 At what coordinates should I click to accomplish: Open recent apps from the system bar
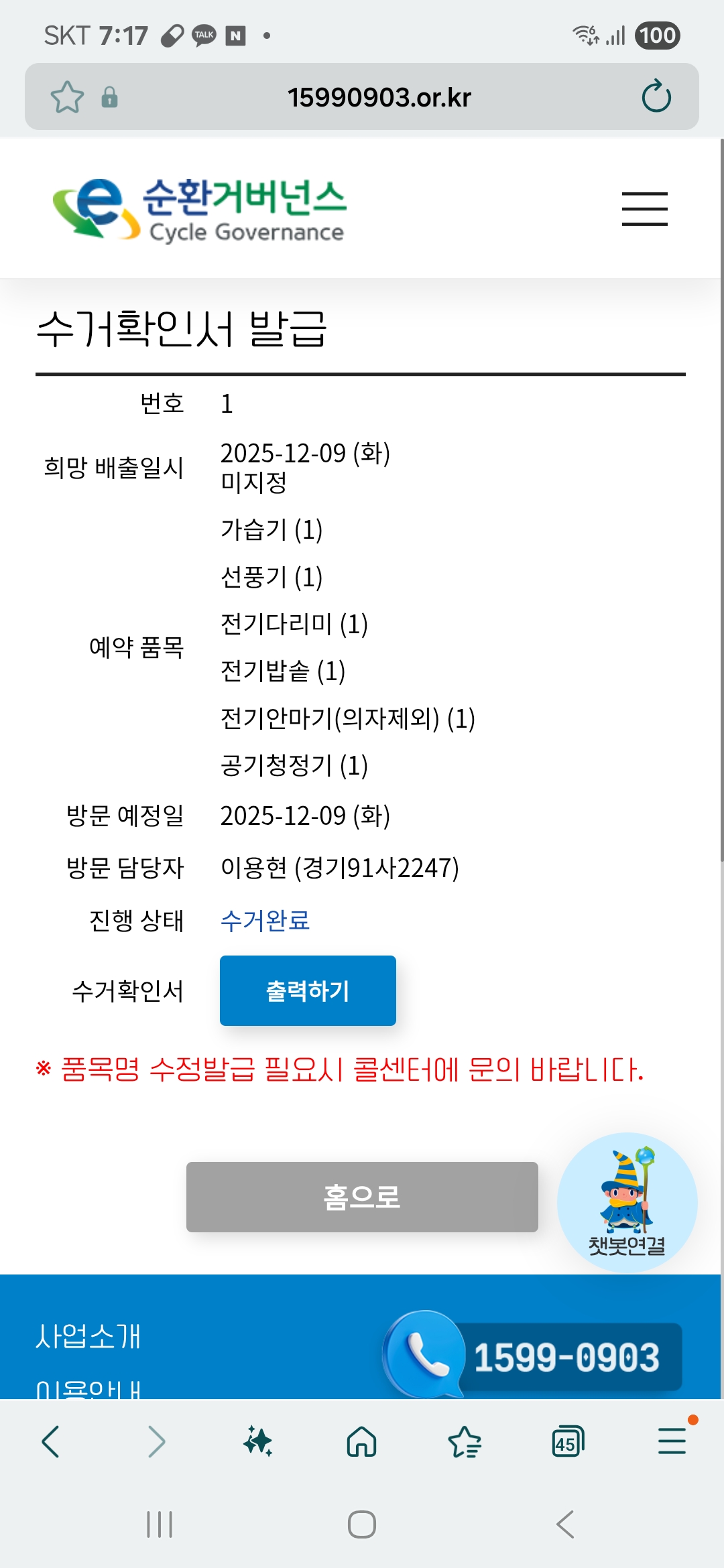tap(160, 1524)
